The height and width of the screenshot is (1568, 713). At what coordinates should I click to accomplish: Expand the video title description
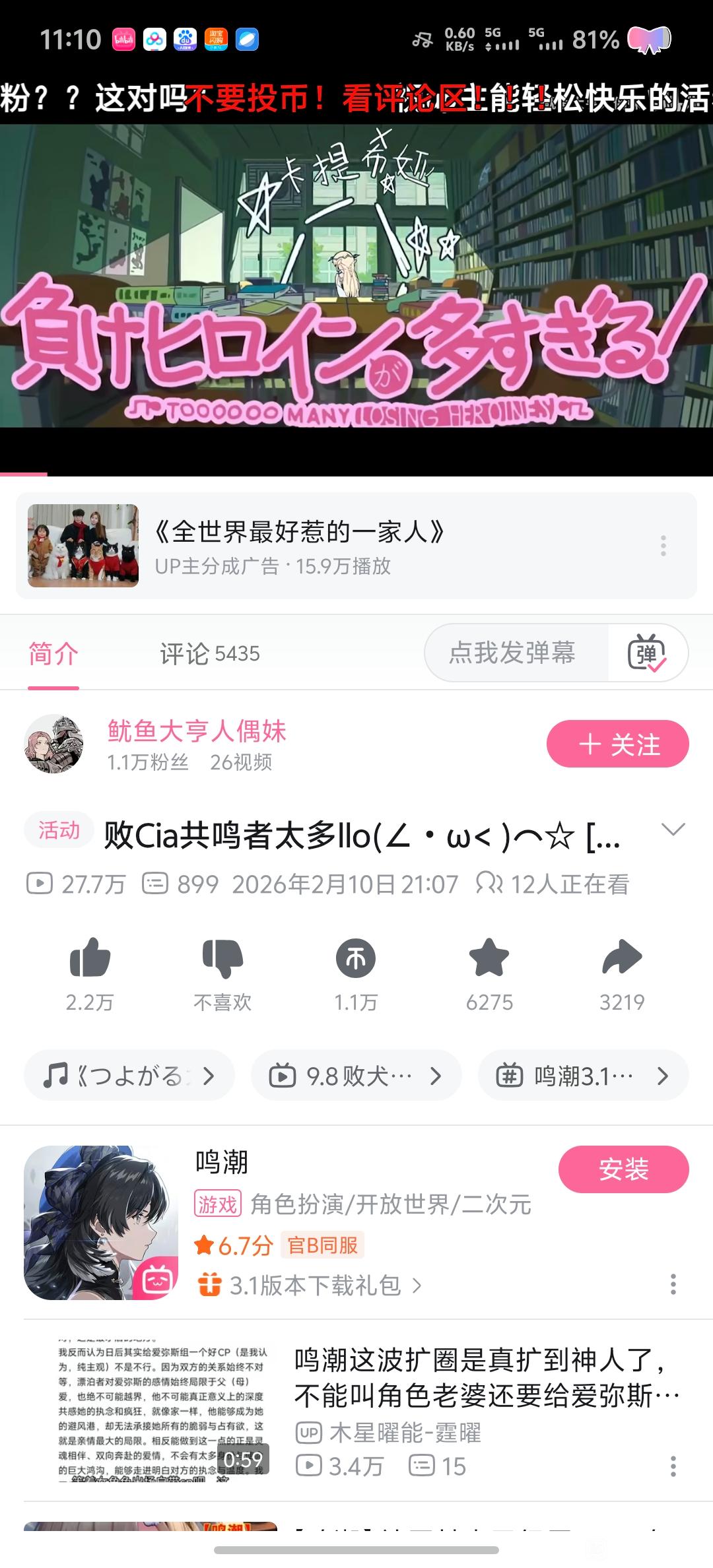click(673, 830)
